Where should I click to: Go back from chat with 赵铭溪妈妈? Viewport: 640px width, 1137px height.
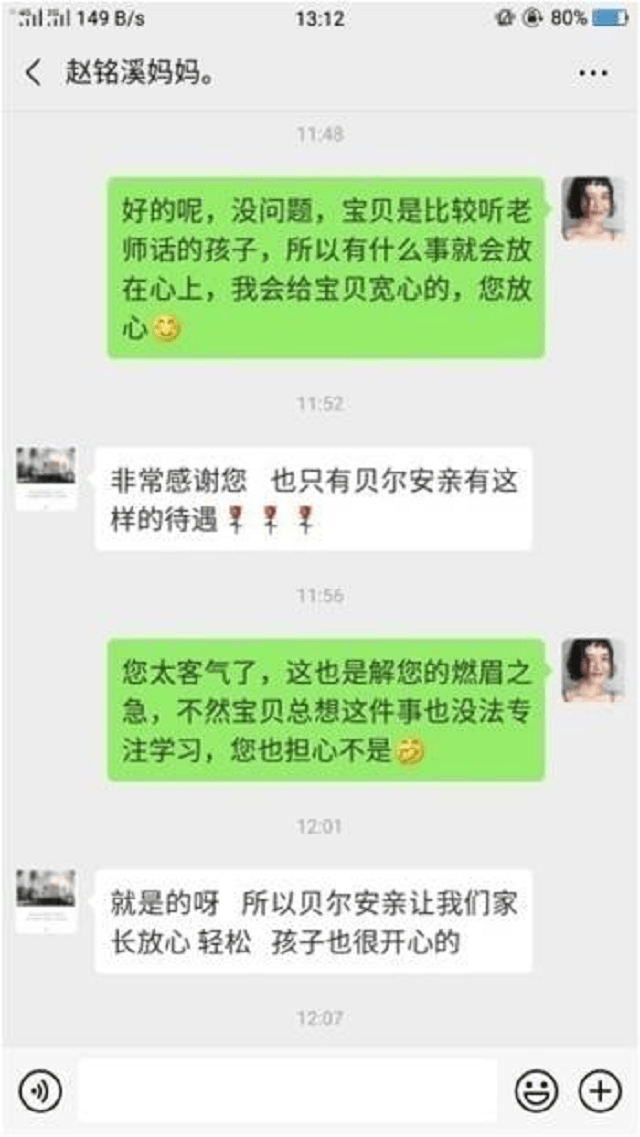click(34, 73)
